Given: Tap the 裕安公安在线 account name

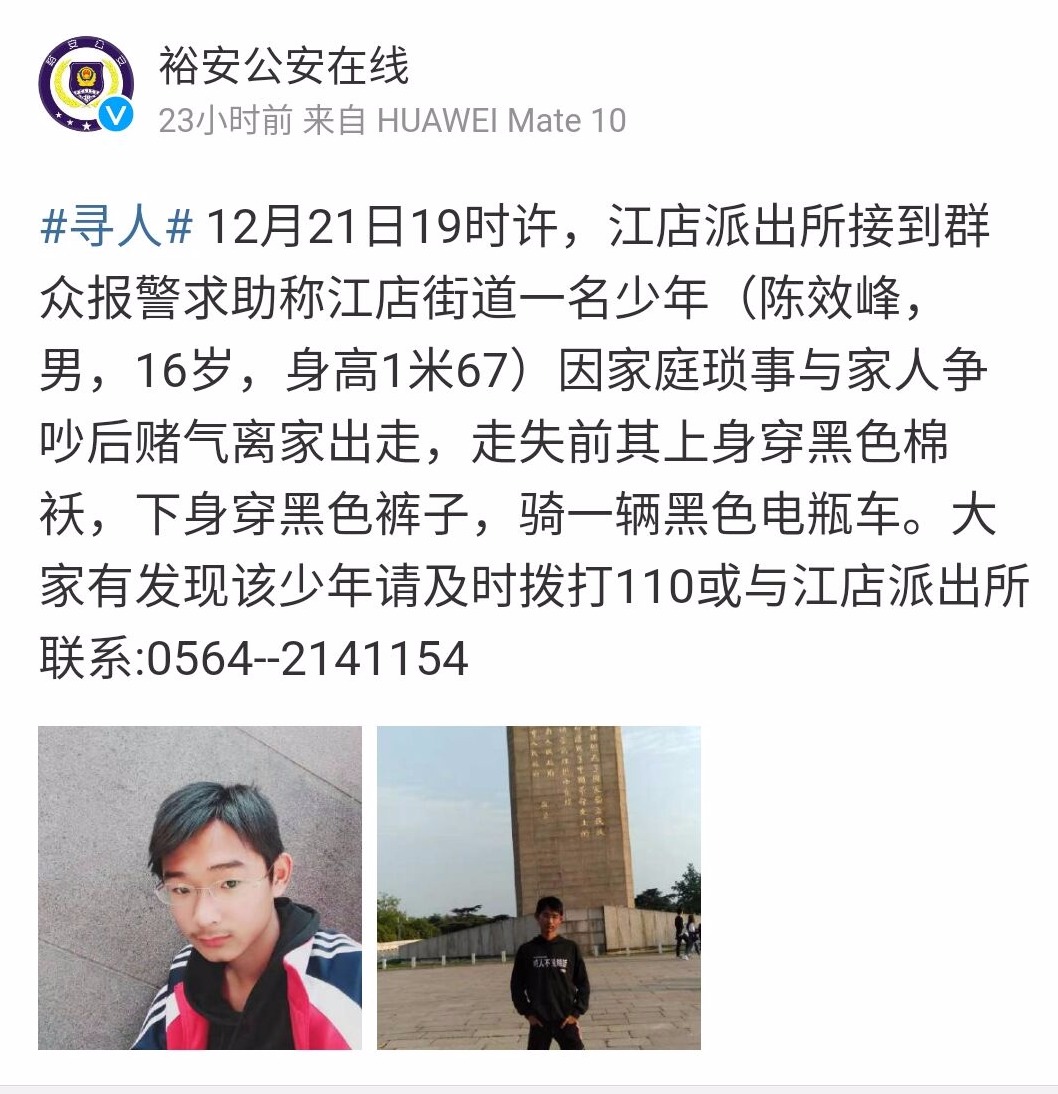Looking at the screenshot, I should [x=283, y=68].
